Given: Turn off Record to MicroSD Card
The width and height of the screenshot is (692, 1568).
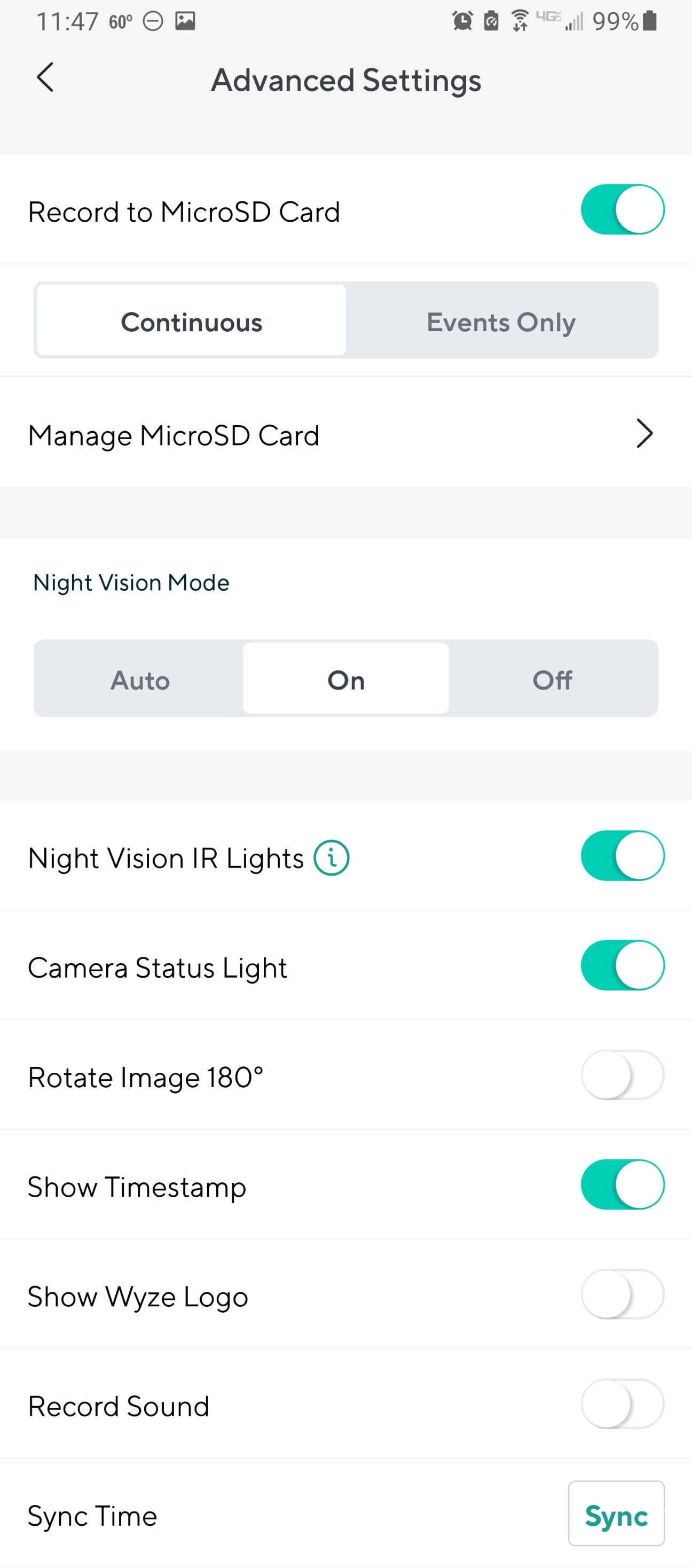Looking at the screenshot, I should pyautogui.click(x=622, y=210).
